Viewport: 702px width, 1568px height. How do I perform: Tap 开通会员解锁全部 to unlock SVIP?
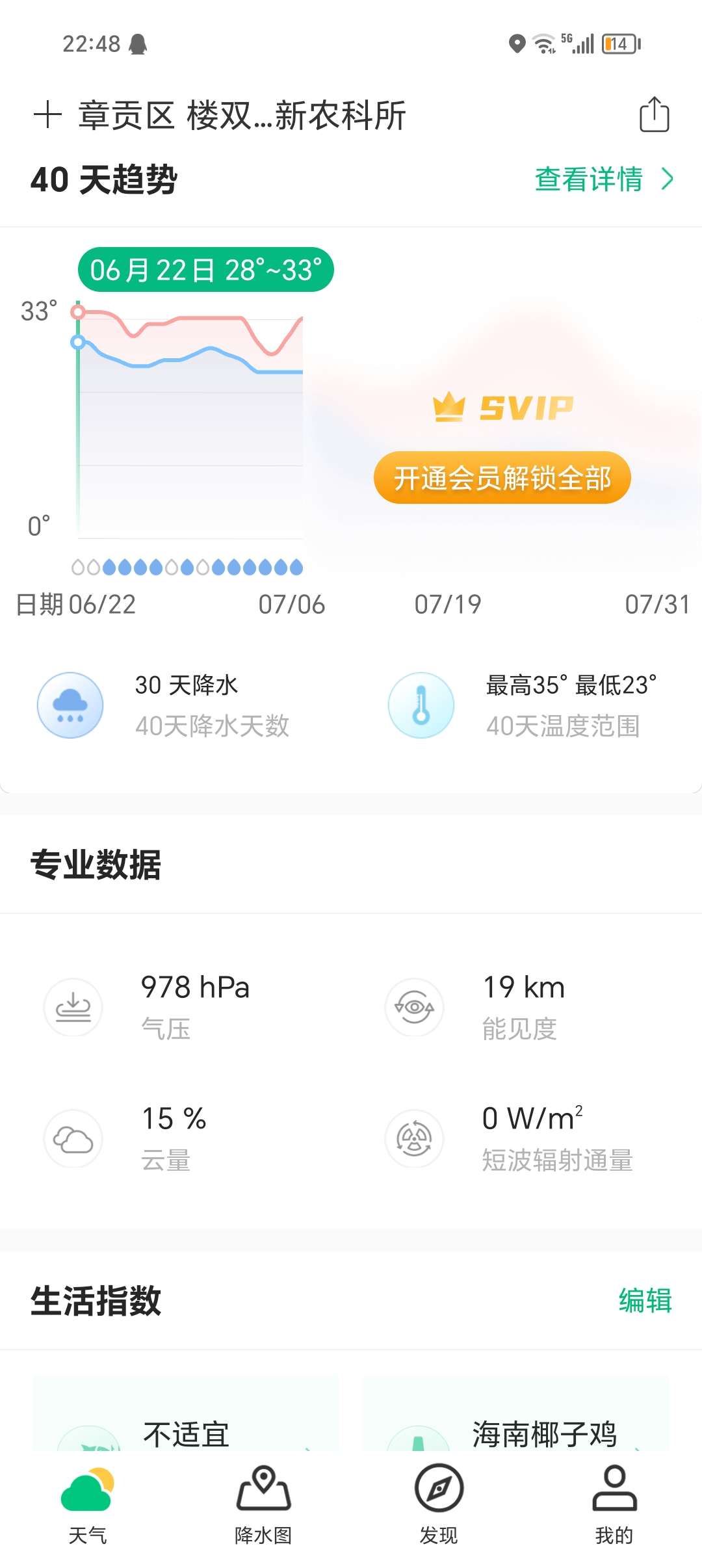pos(502,478)
